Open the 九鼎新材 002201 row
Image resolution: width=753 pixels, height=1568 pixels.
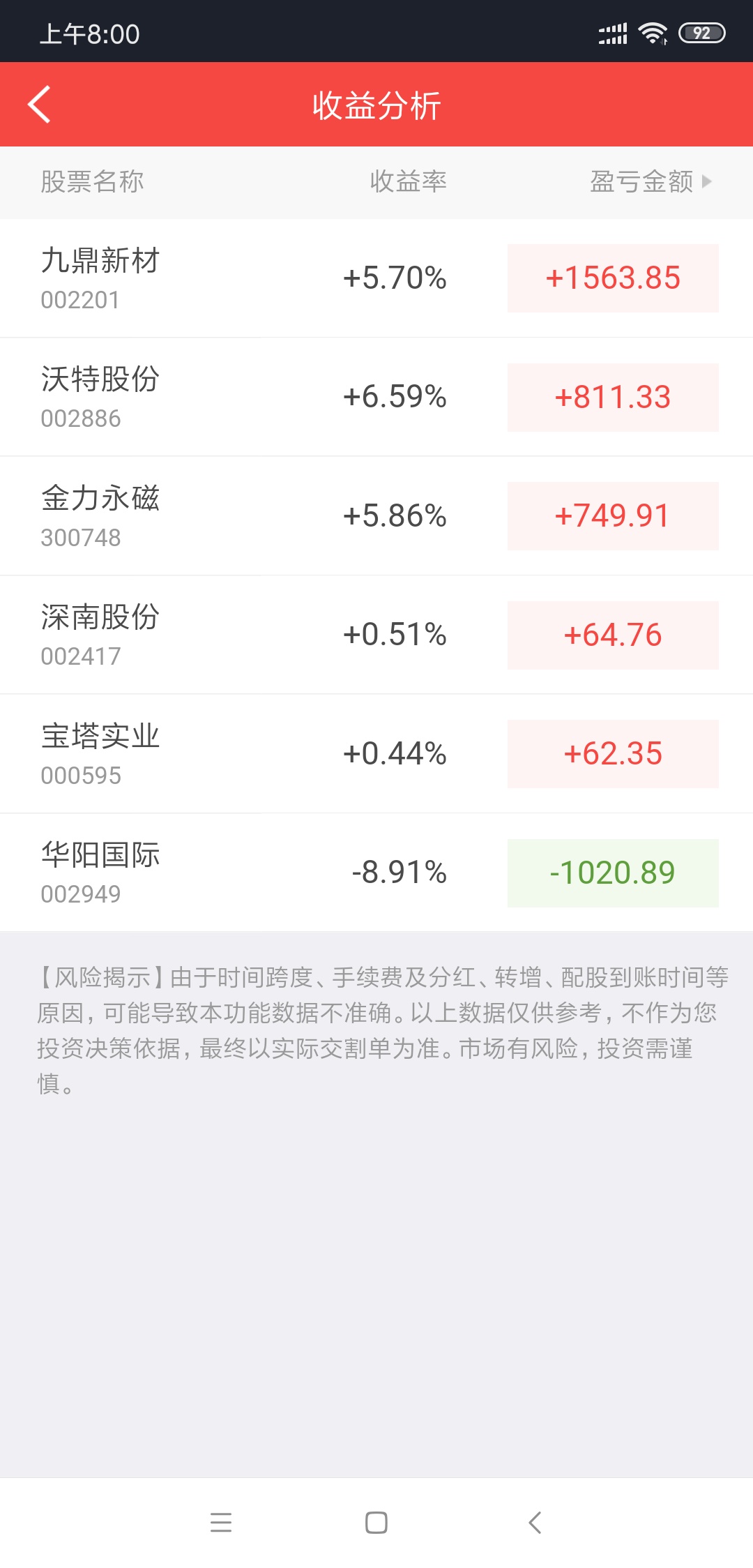[376, 278]
